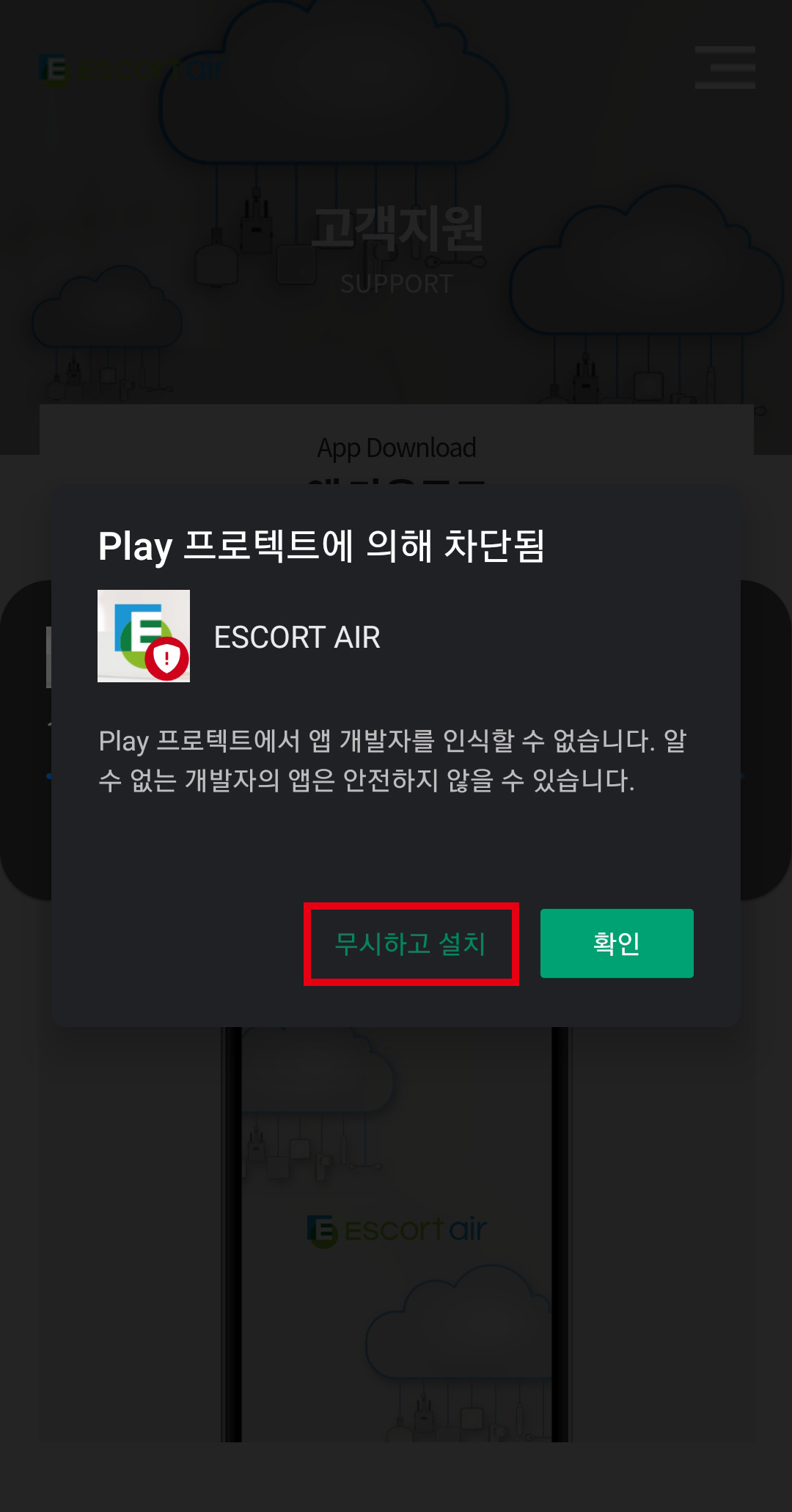Tap 무시하고 설치 to install anyway

(x=411, y=943)
